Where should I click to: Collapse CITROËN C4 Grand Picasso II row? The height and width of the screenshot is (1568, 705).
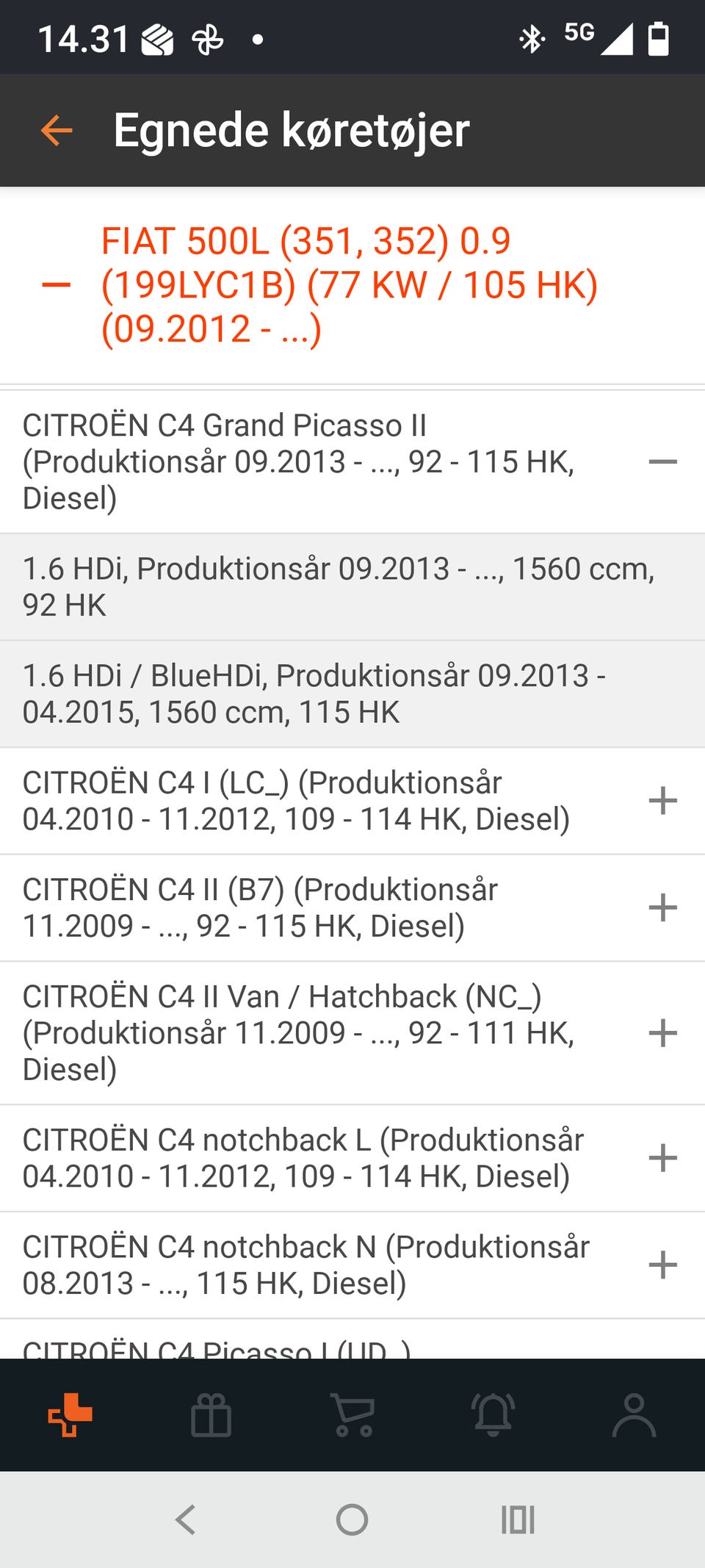tap(662, 461)
